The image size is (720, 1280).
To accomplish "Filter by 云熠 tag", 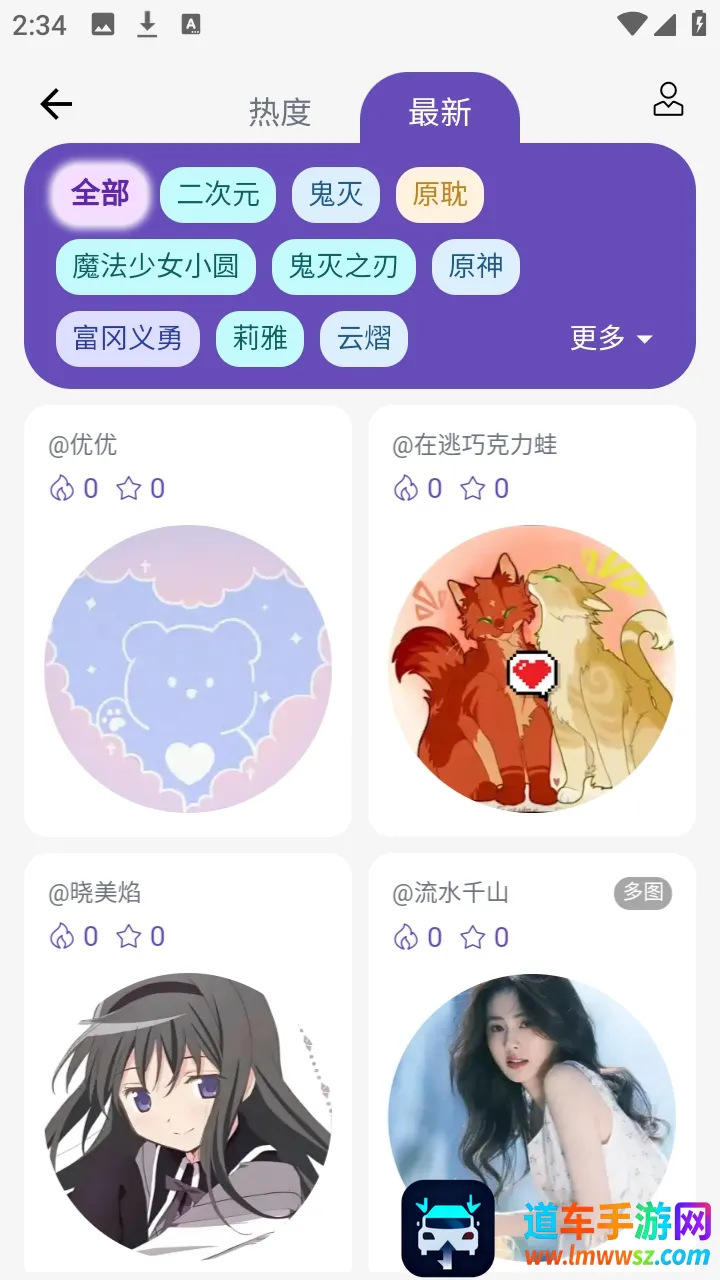I will 364,338.
